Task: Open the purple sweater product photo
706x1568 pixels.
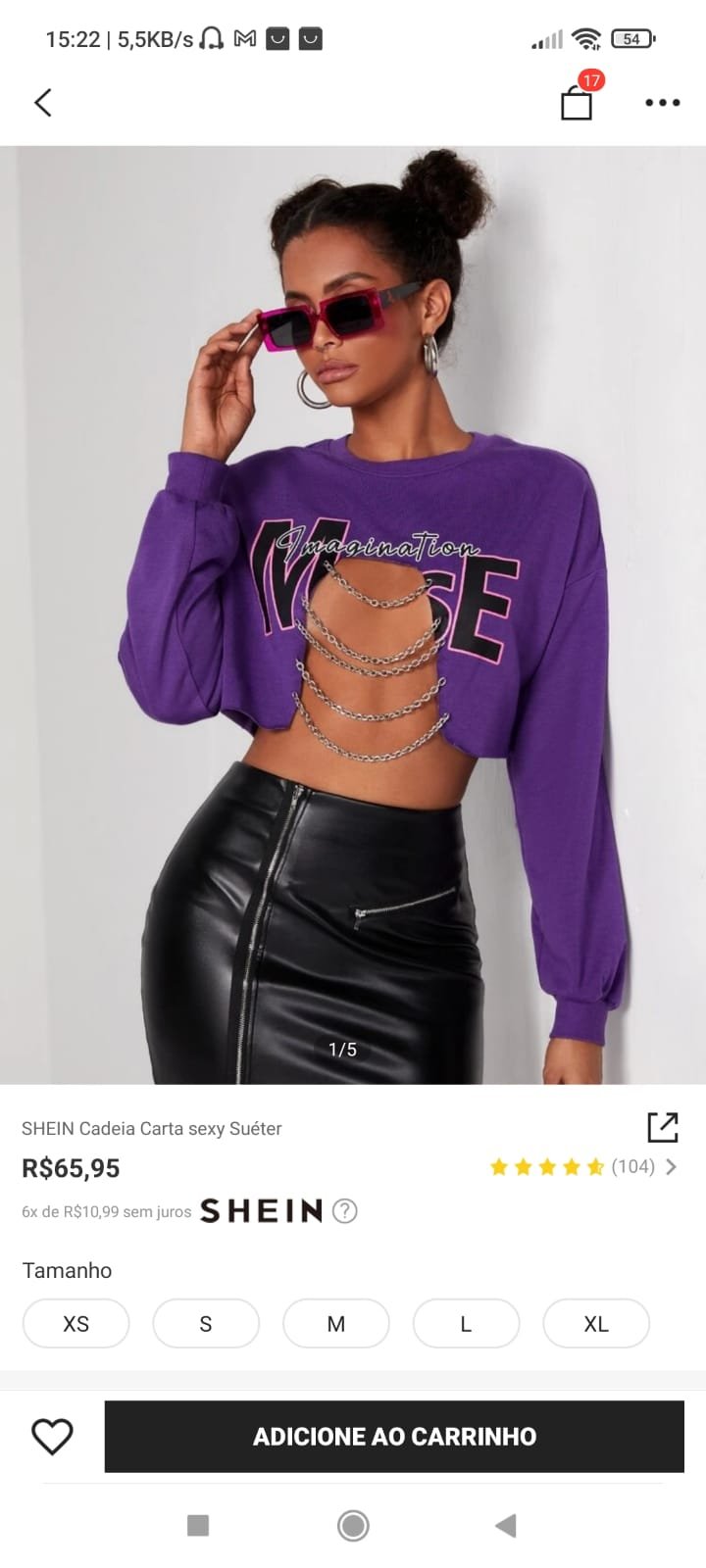Action: point(353,614)
